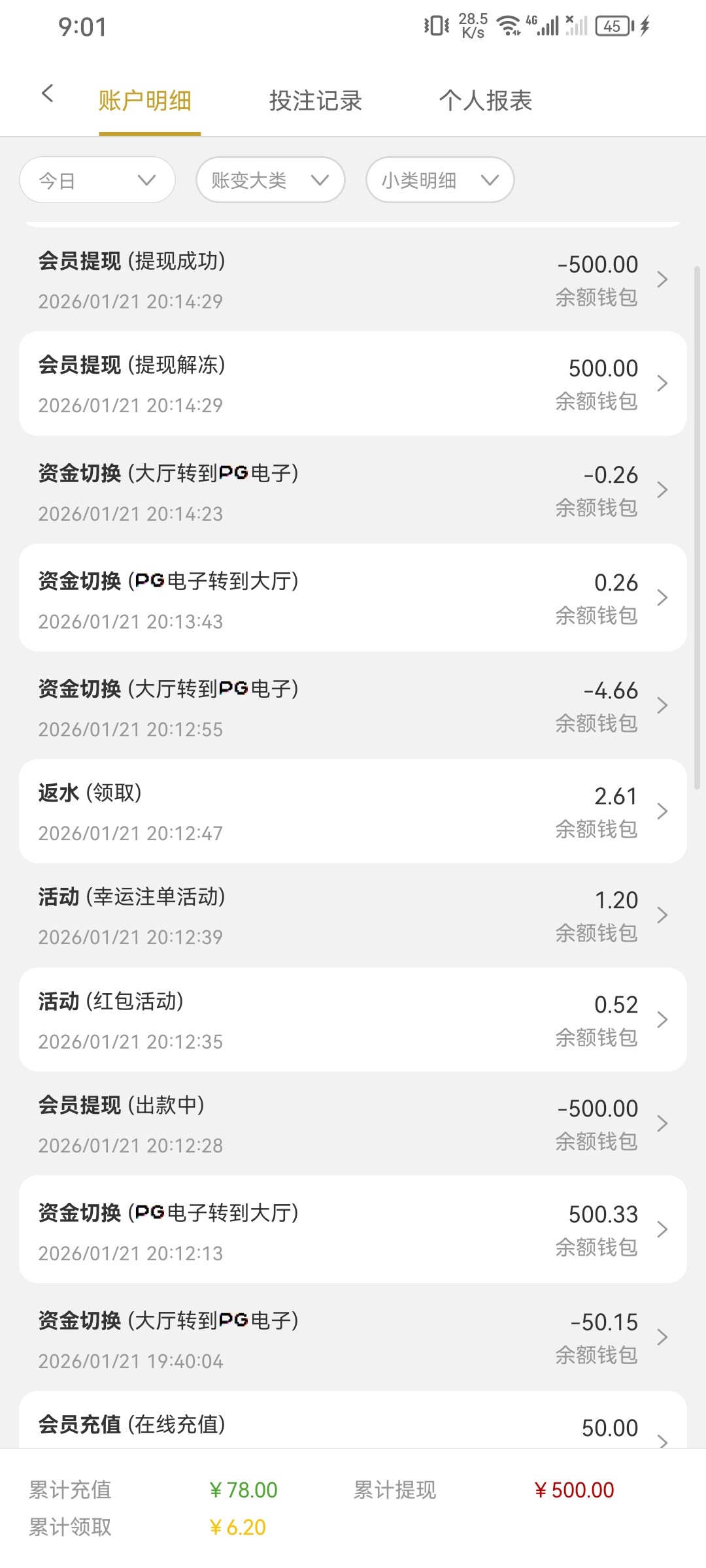
Task: Tap the 累计提现 ¥500.00 amount
Action: [574, 1490]
